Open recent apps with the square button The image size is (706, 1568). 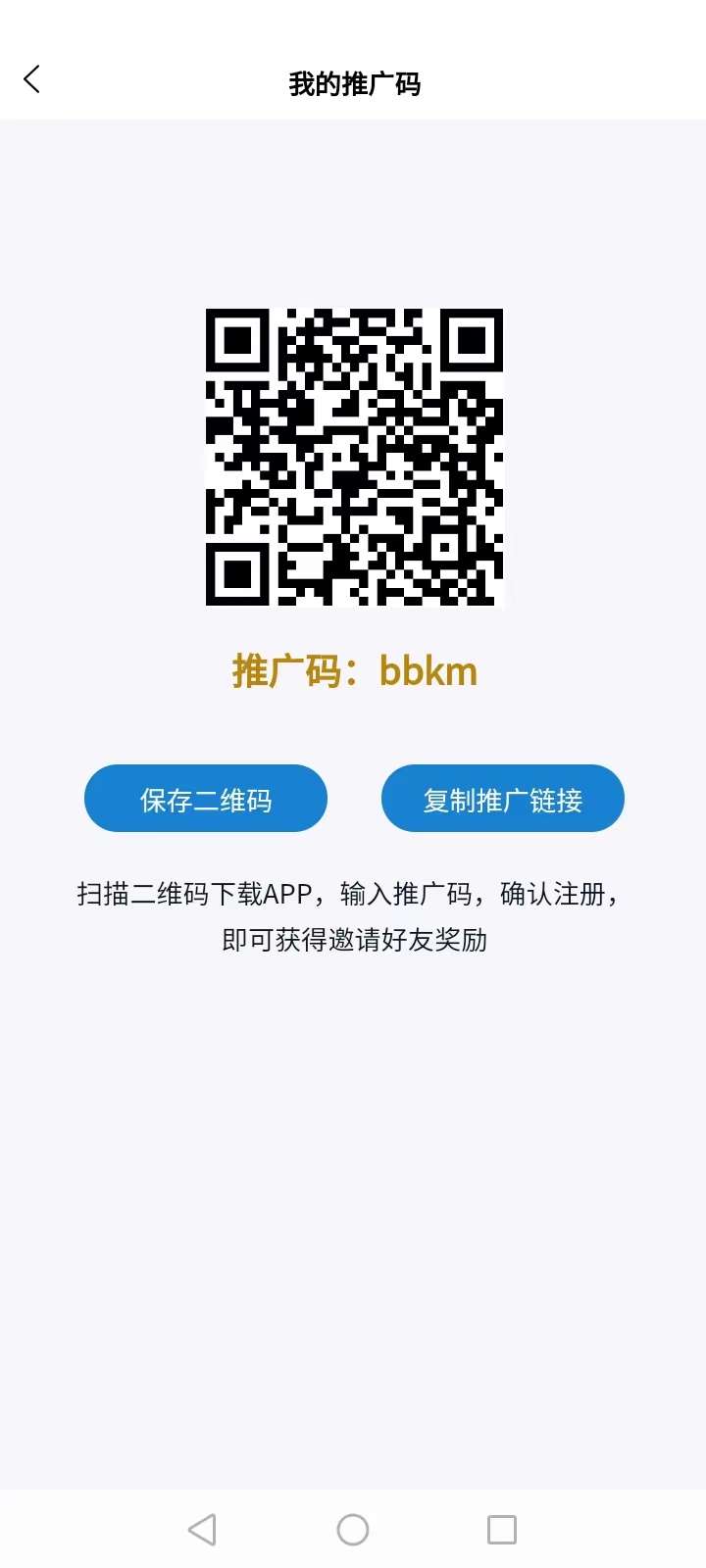(x=502, y=1530)
